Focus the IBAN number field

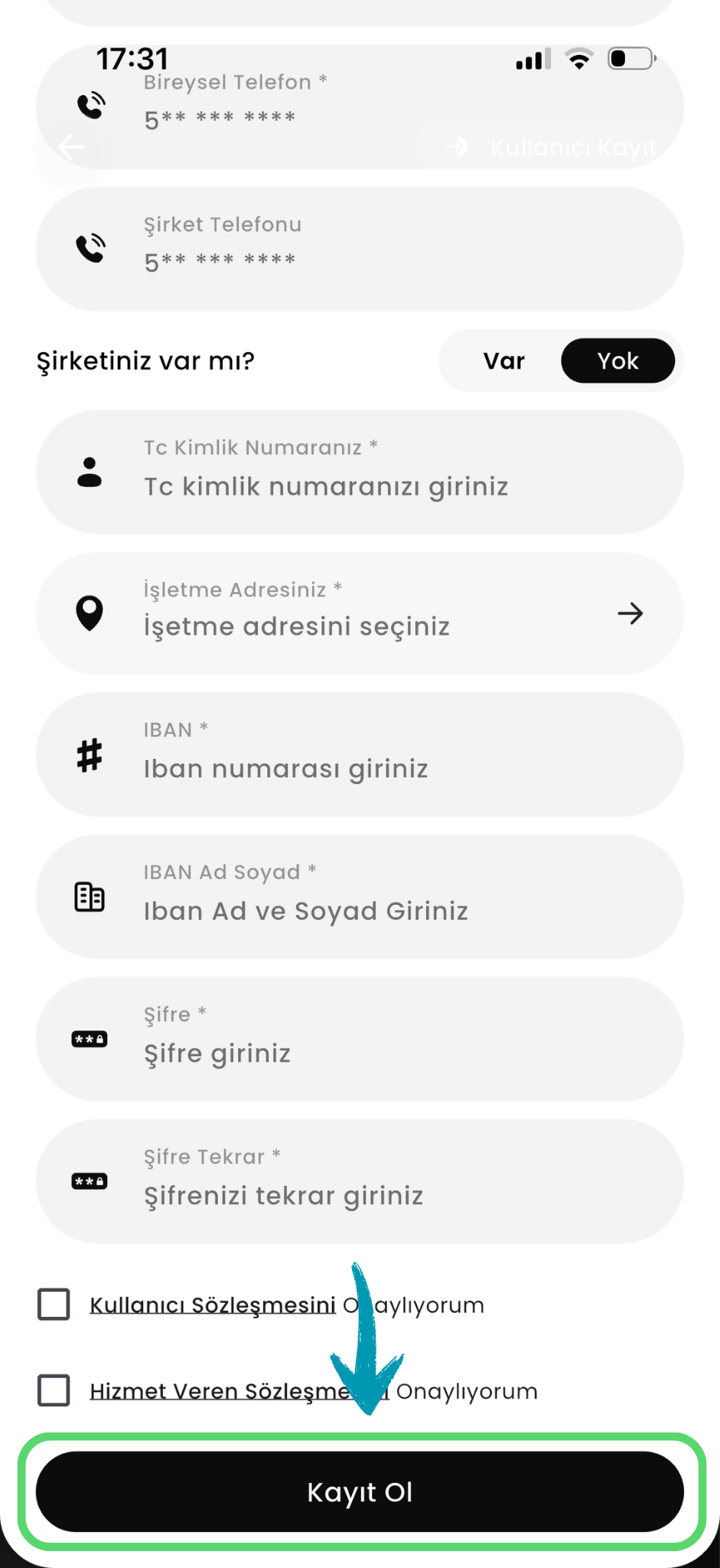click(360, 755)
